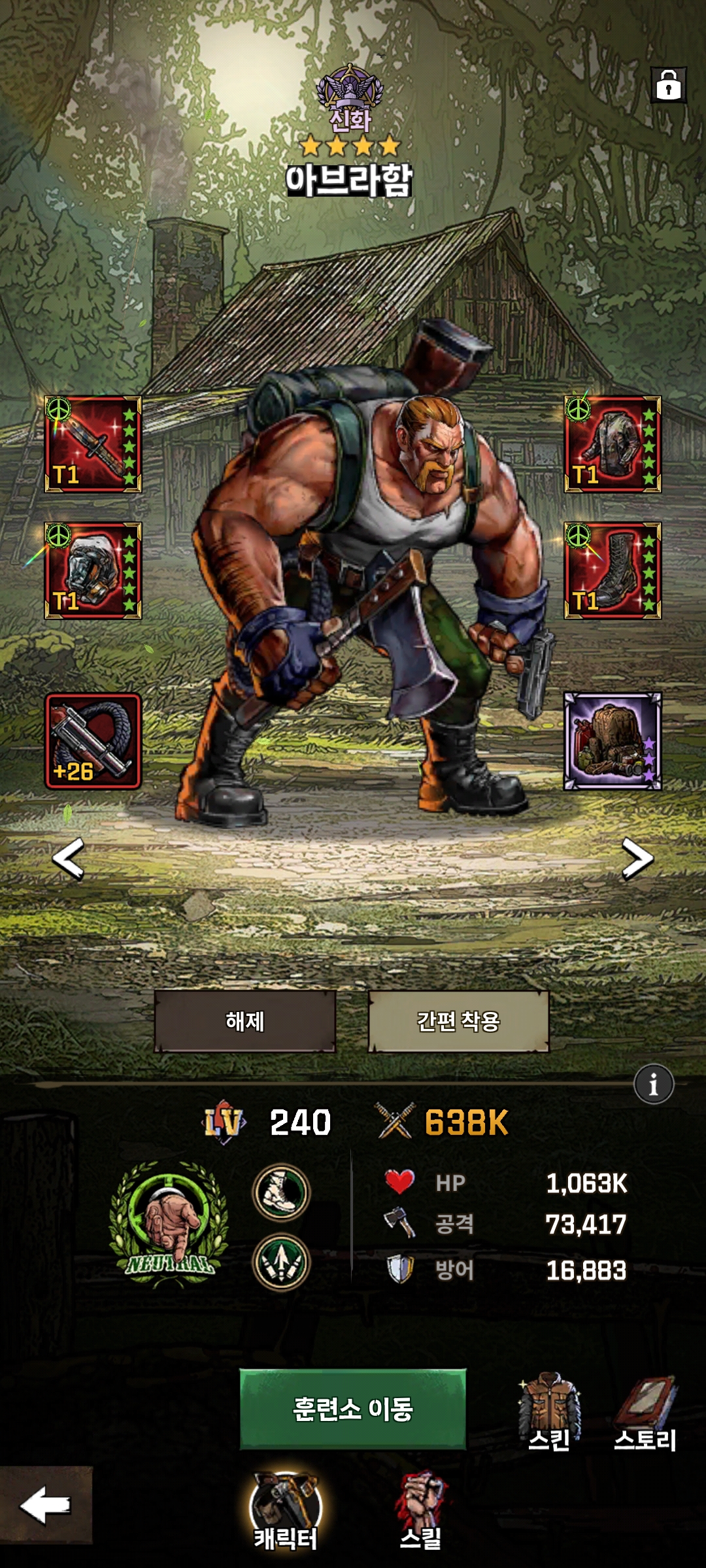The width and height of the screenshot is (706, 1568).
Task: Go to the previous character
Action: point(69,858)
